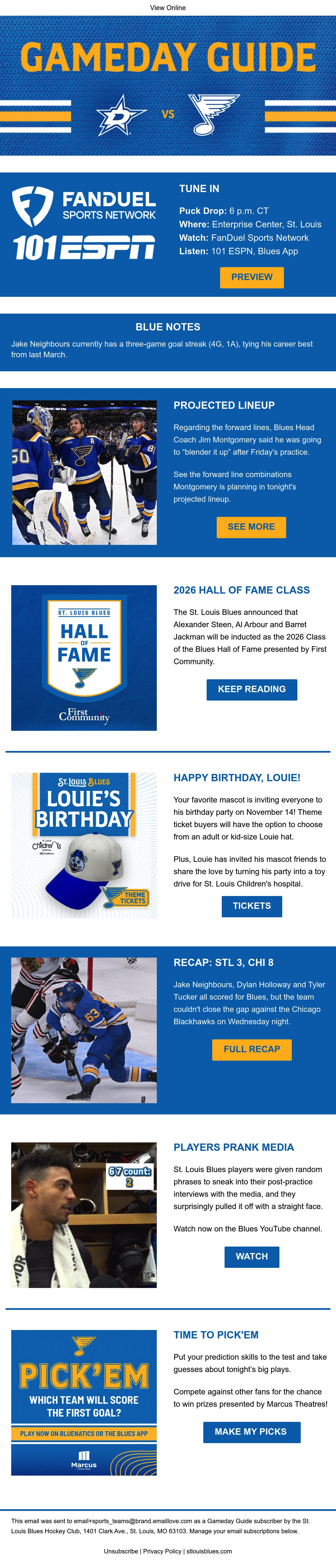Open the Hall of Fame image tile
The image size is (336, 1568).
click(84, 657)
